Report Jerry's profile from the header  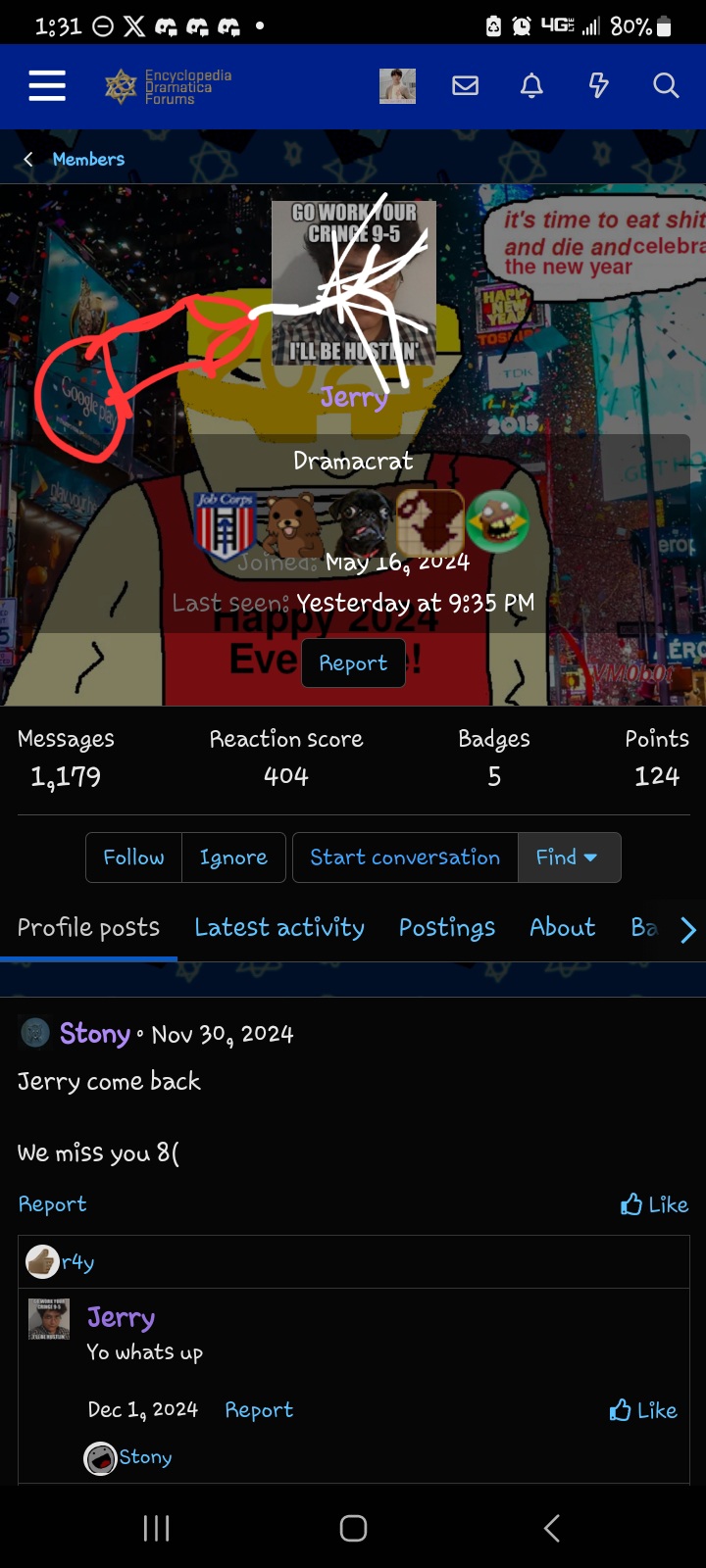(353, 663)
